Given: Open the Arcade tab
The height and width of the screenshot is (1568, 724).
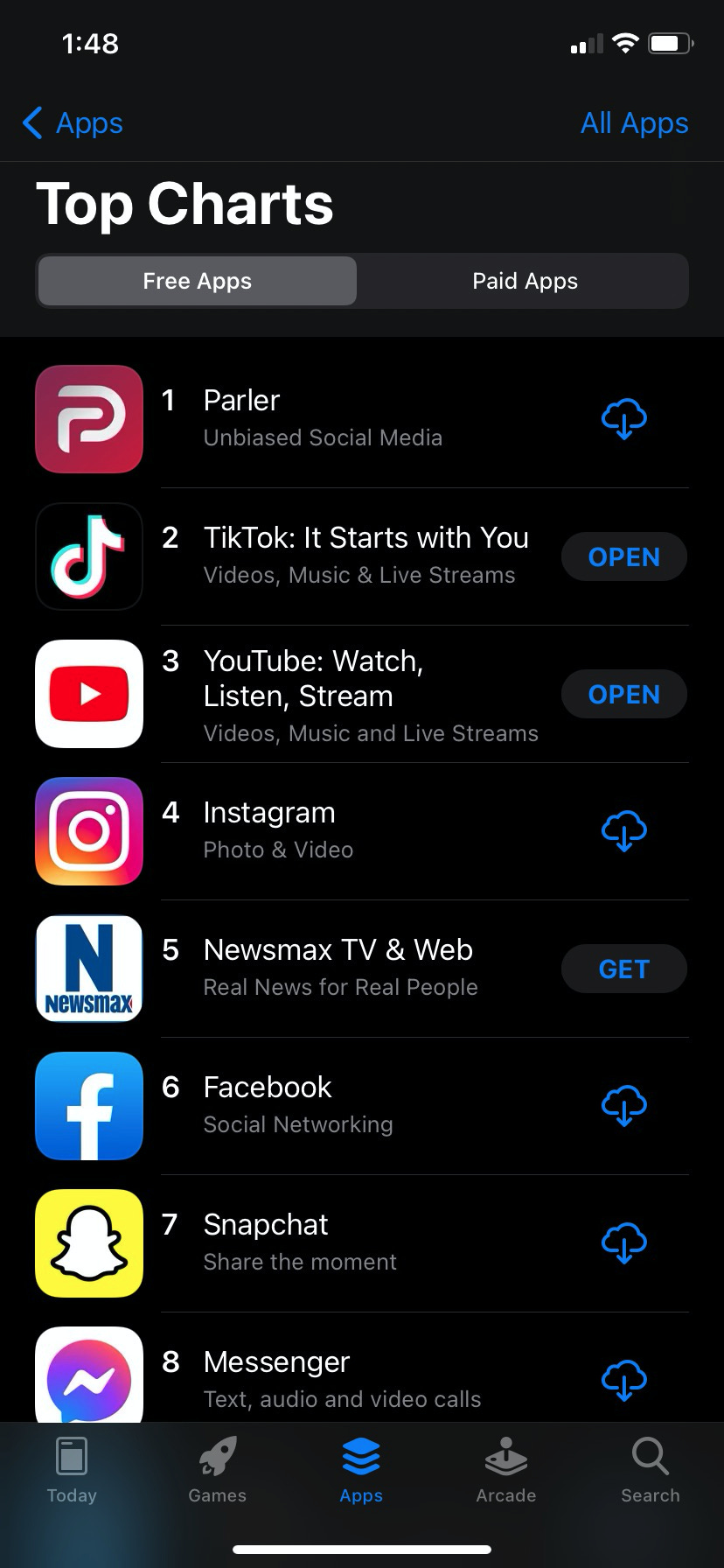Looking at the screenshot, I should pos(506,1470).
